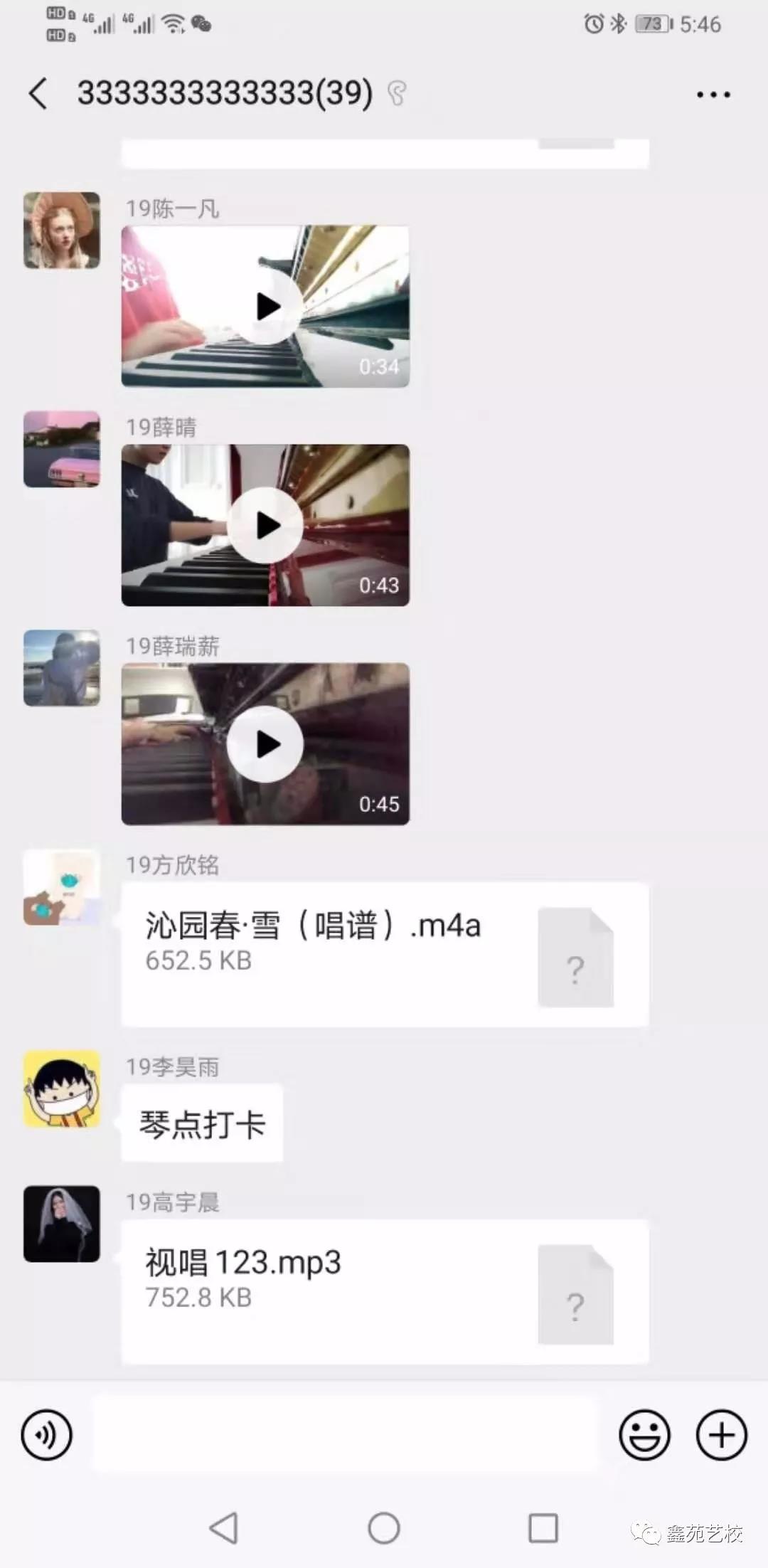Open the 沁园春·雪（唱谱）.m4a file
768x1568 pixels.
[x=384, y=953]
